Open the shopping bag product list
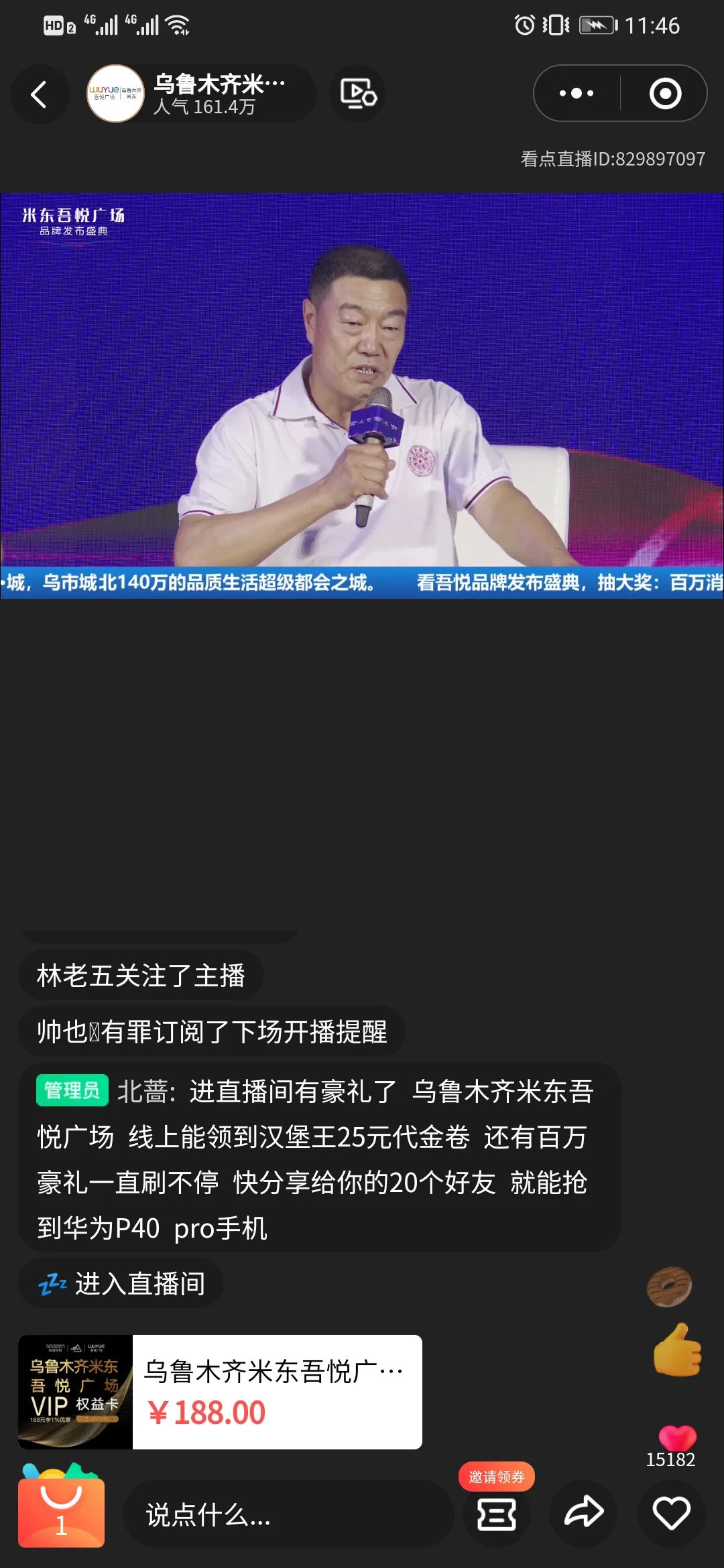This screenshot has width=724, height=1568. [x=61, y=1512]
